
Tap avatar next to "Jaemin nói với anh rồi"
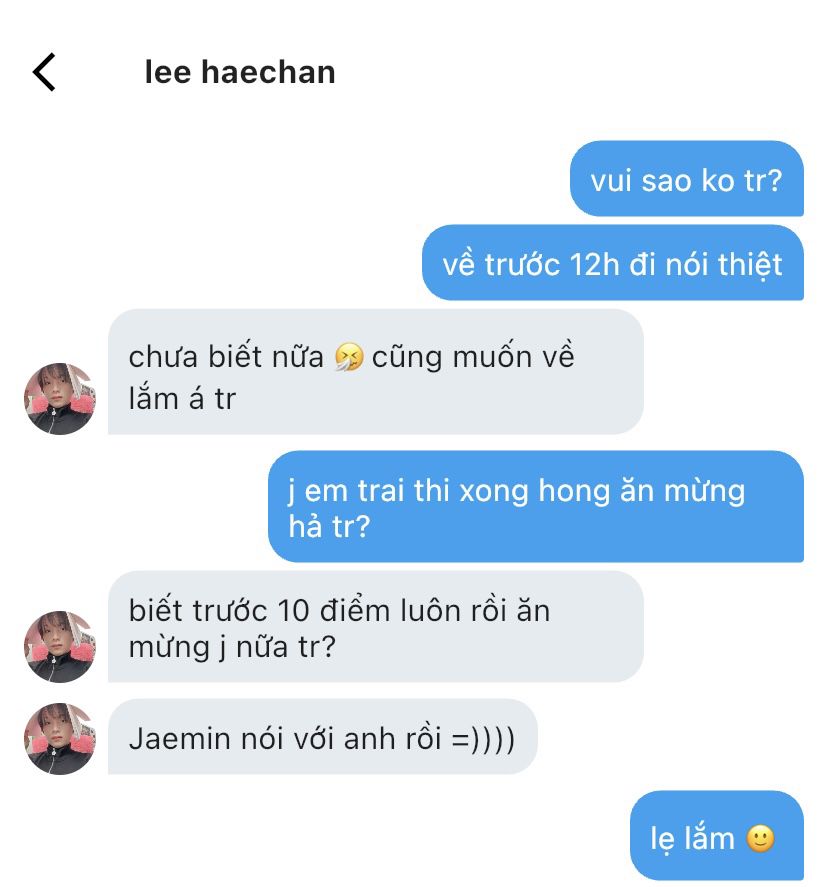pyautogui.click(x=60, y=739)
